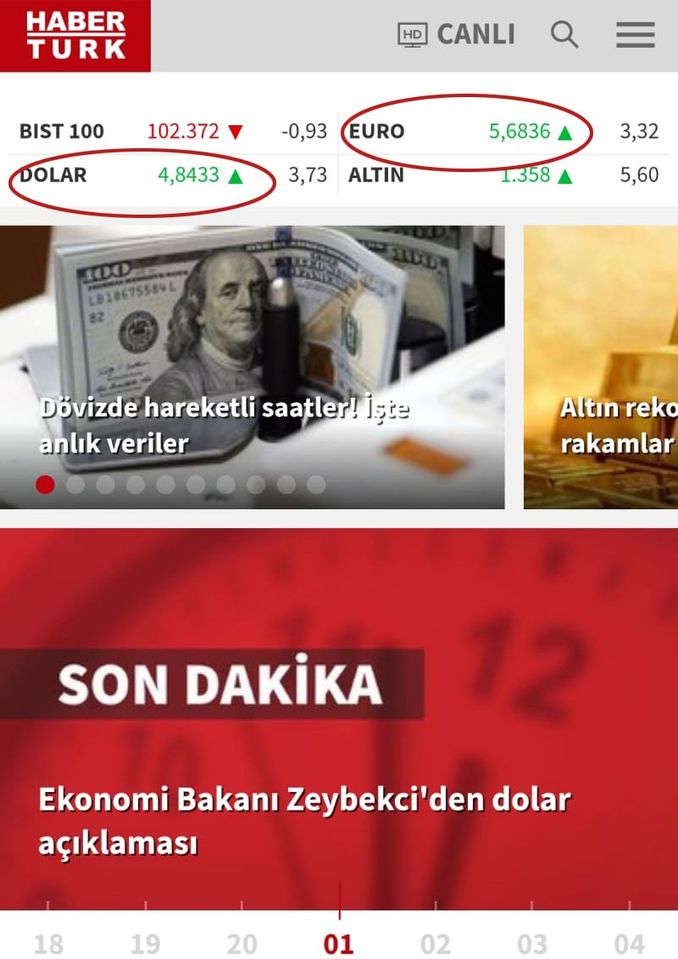Jump to hour 04 on the timeline
Image resolution: width=678 pixels, height=959 pixels.
pyautogui.click(x=629, y=943)
